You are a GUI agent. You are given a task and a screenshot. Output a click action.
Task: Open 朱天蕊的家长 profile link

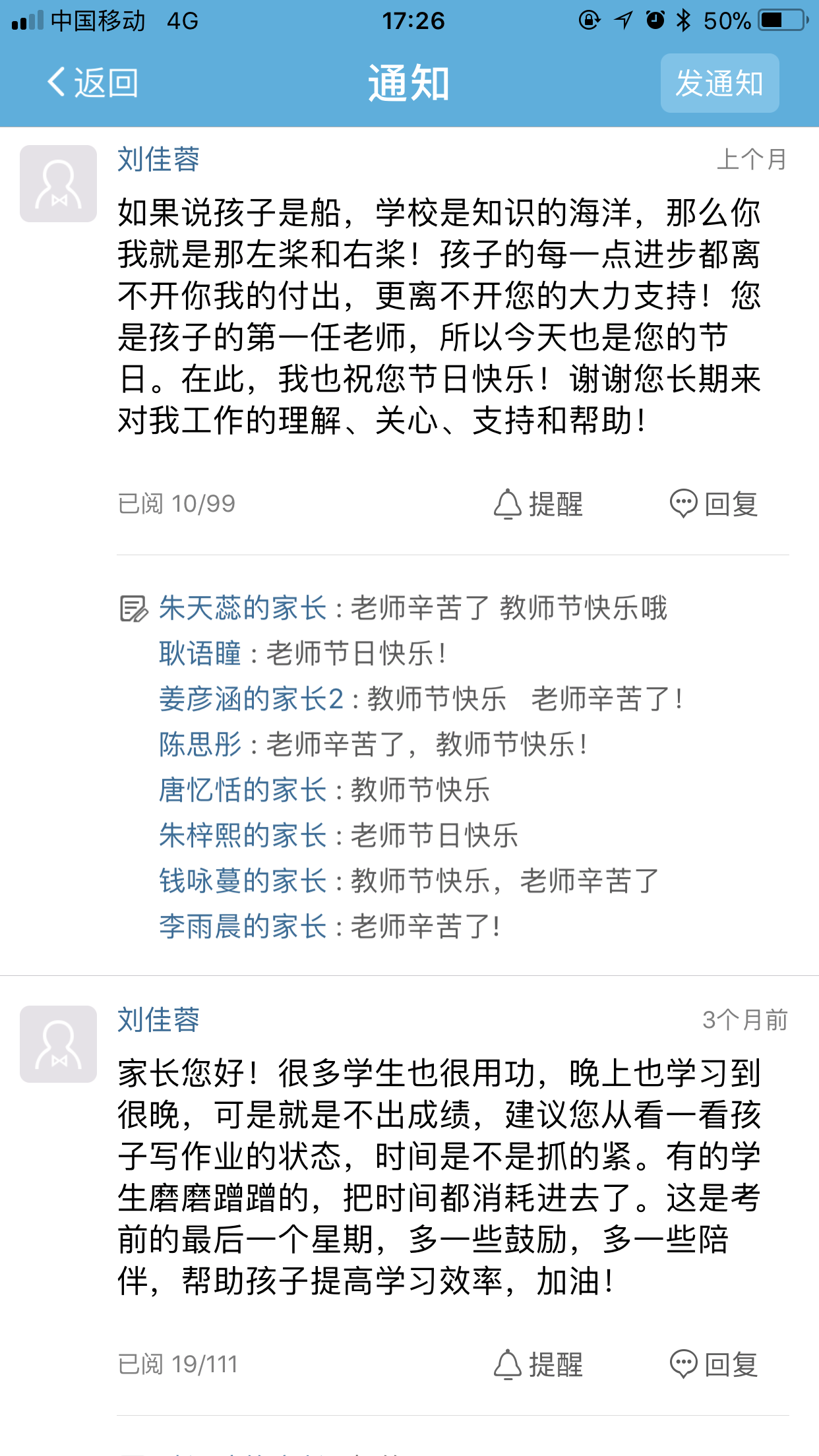[x=242, y=608]
